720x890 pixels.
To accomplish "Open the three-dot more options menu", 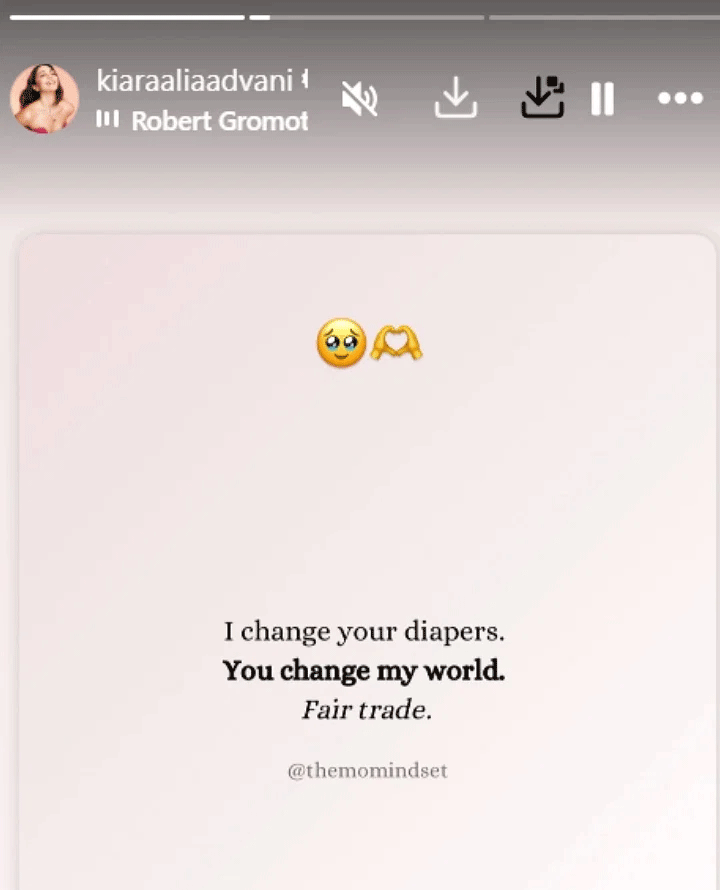I will (680, 99).
